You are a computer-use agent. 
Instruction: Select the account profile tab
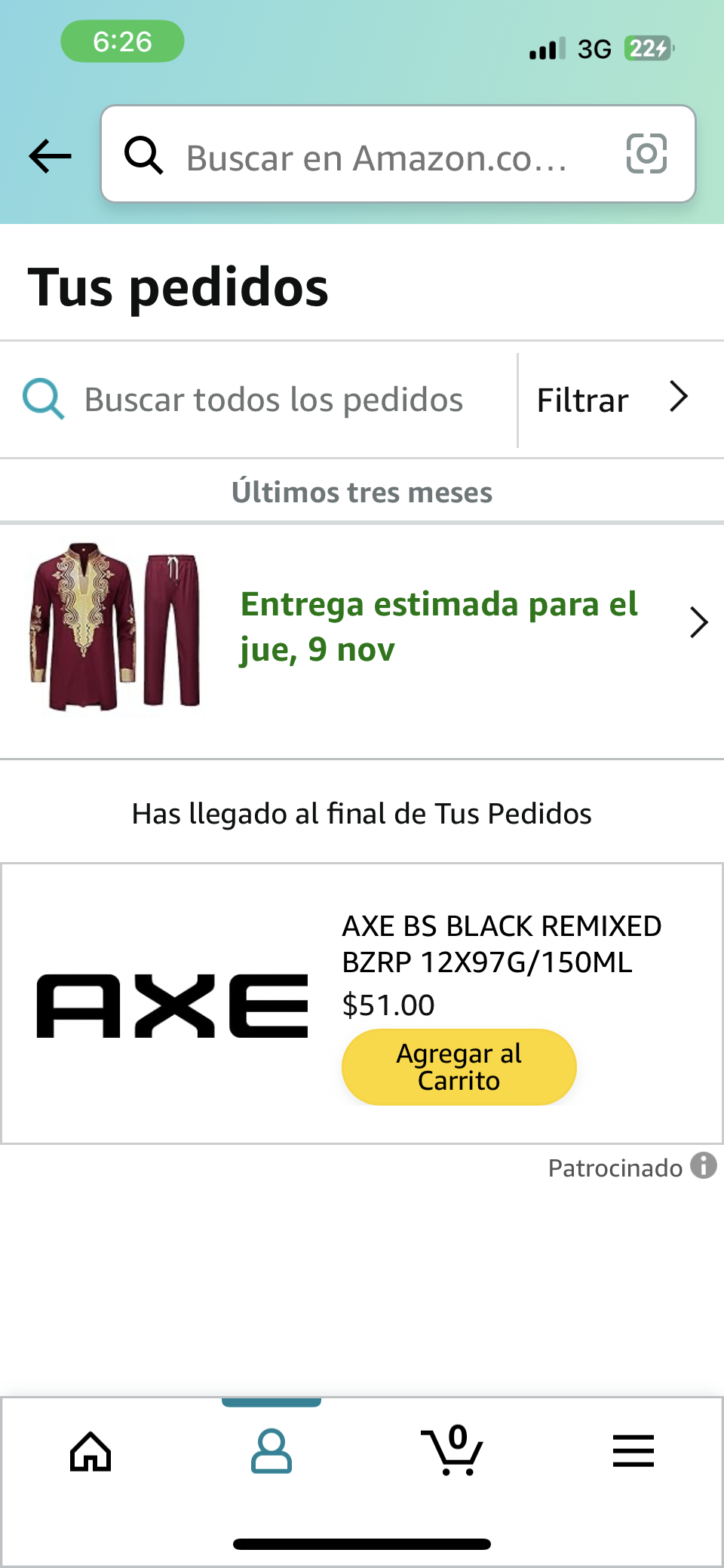coord(271,1451)
